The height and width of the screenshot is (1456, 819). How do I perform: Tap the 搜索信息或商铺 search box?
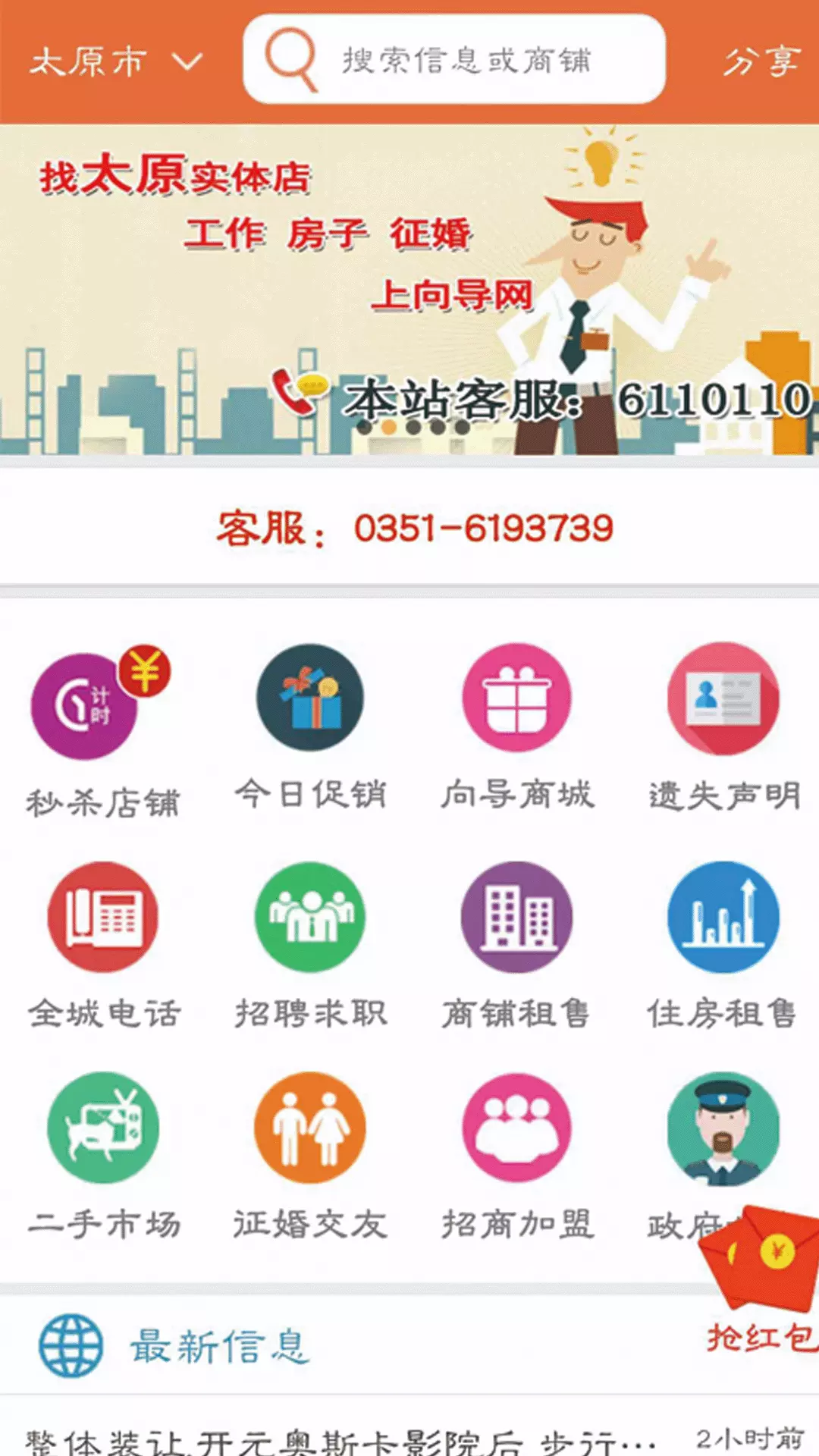pos(454,59)
